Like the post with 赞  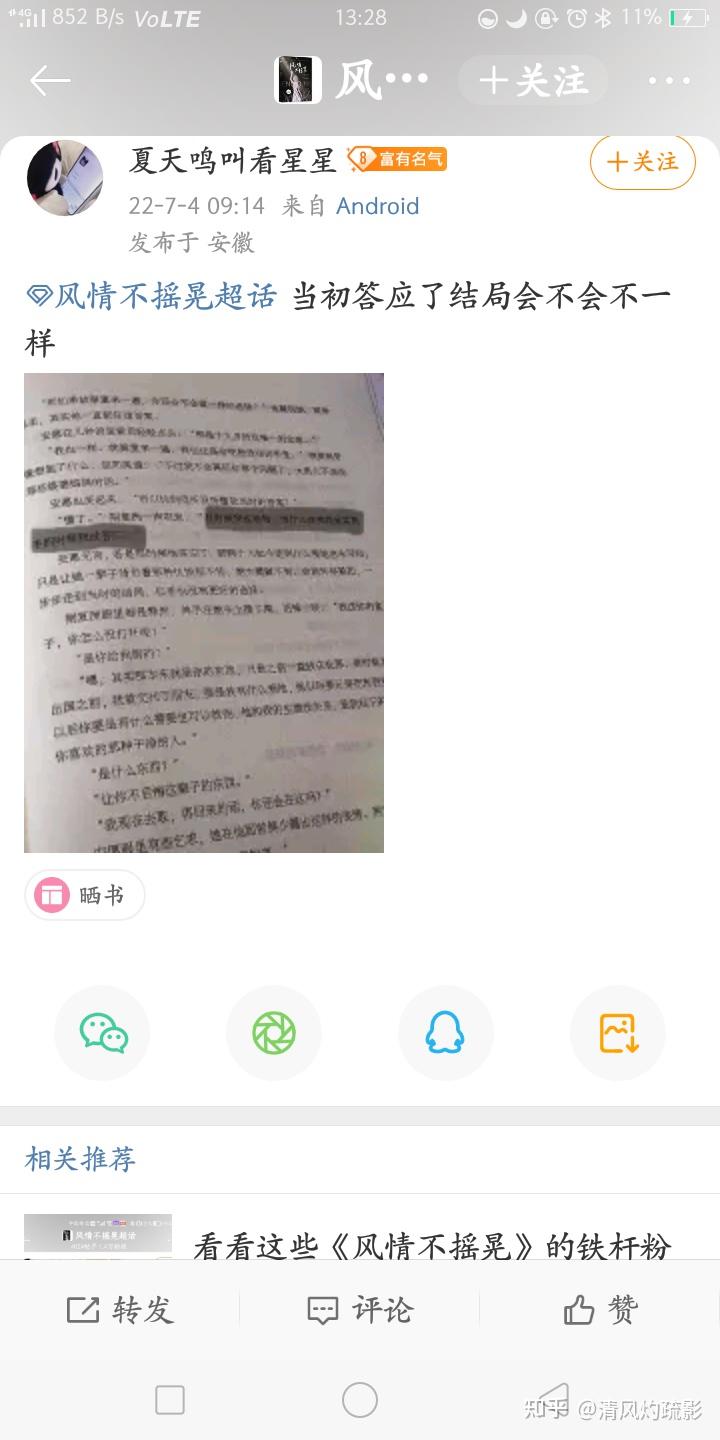[x=600, y=1310]
